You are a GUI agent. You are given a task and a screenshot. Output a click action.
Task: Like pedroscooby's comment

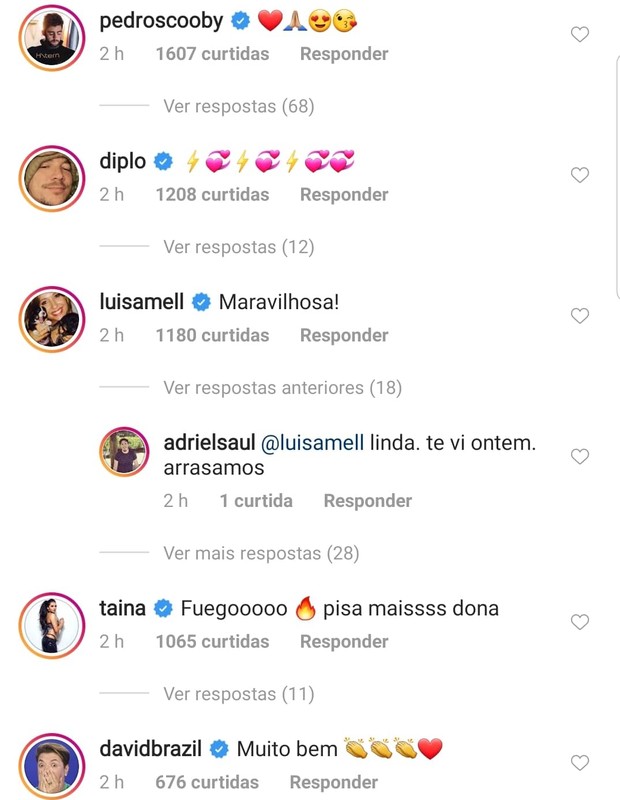[579, 35]
